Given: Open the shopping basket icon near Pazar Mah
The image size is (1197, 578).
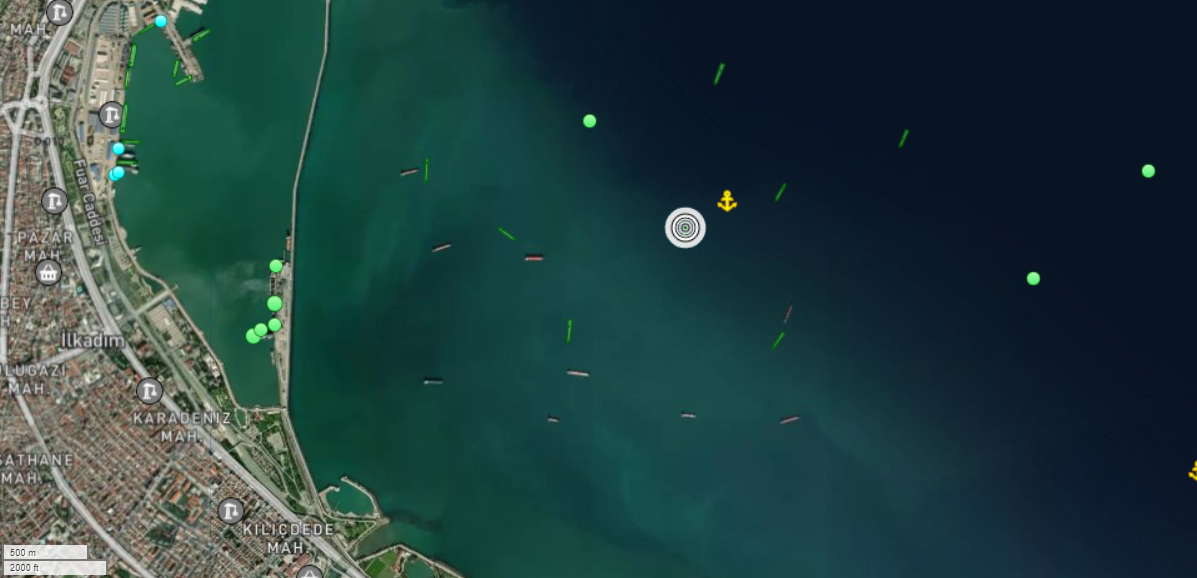Looking at the screenshot, I should 48,272.
